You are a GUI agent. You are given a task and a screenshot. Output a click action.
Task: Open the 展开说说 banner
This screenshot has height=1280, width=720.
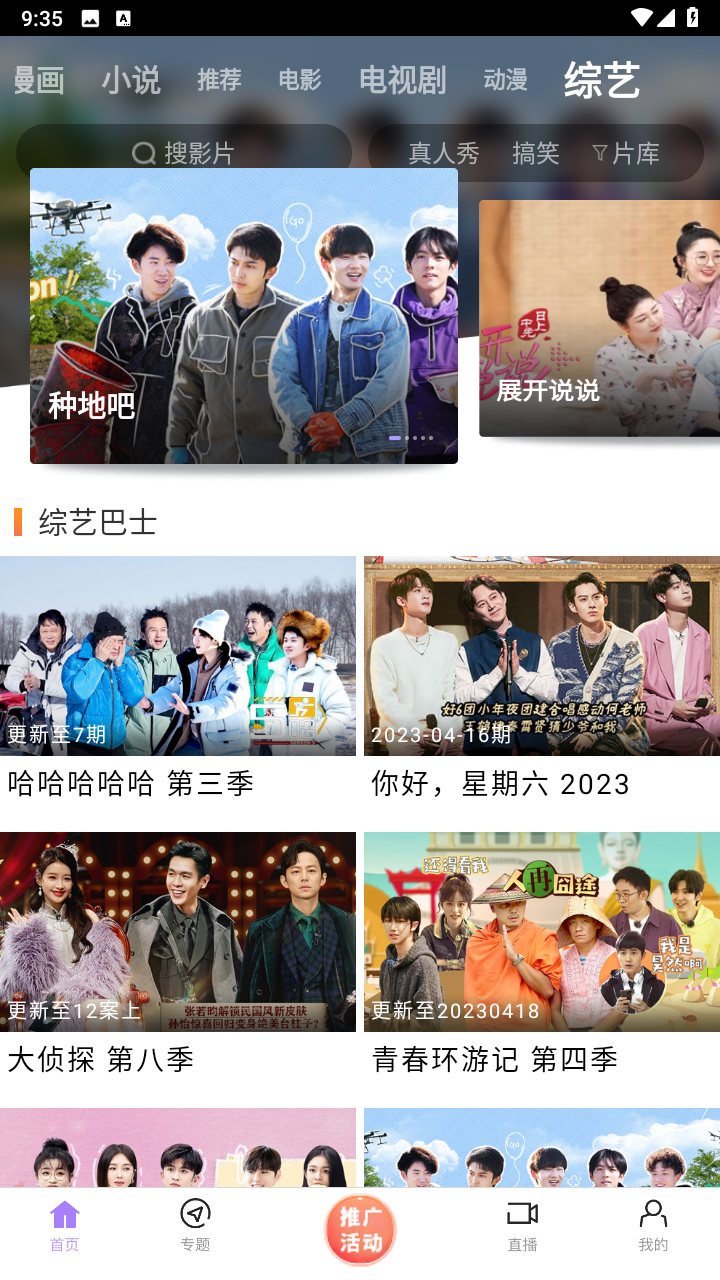(600, 318)
